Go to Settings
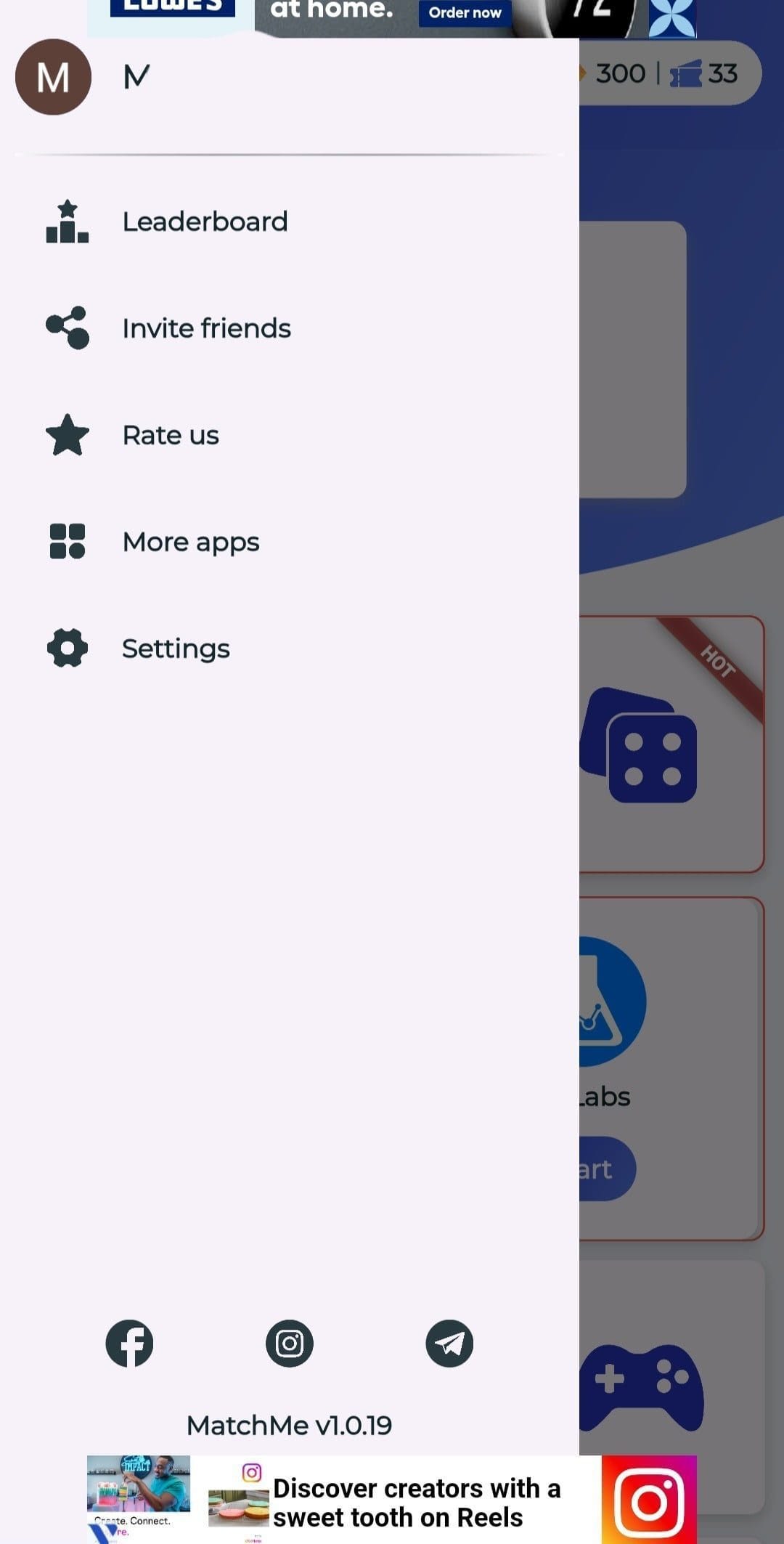The height and width of the screenshot is (1544, 784). [290, 649]
